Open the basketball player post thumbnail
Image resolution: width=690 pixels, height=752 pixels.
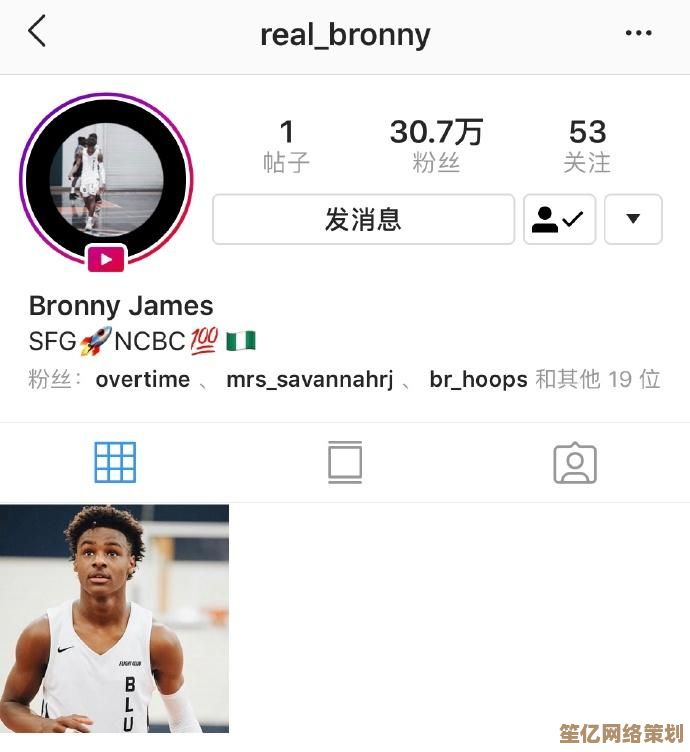pos(114,618)
